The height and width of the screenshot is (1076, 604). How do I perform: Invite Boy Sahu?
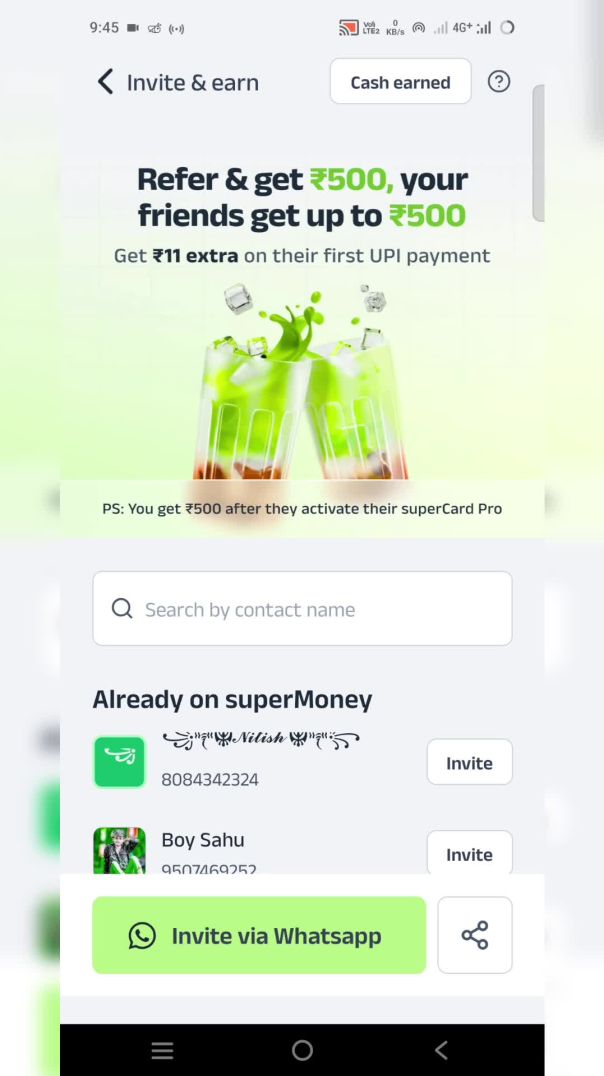click(x=469, y=854)
